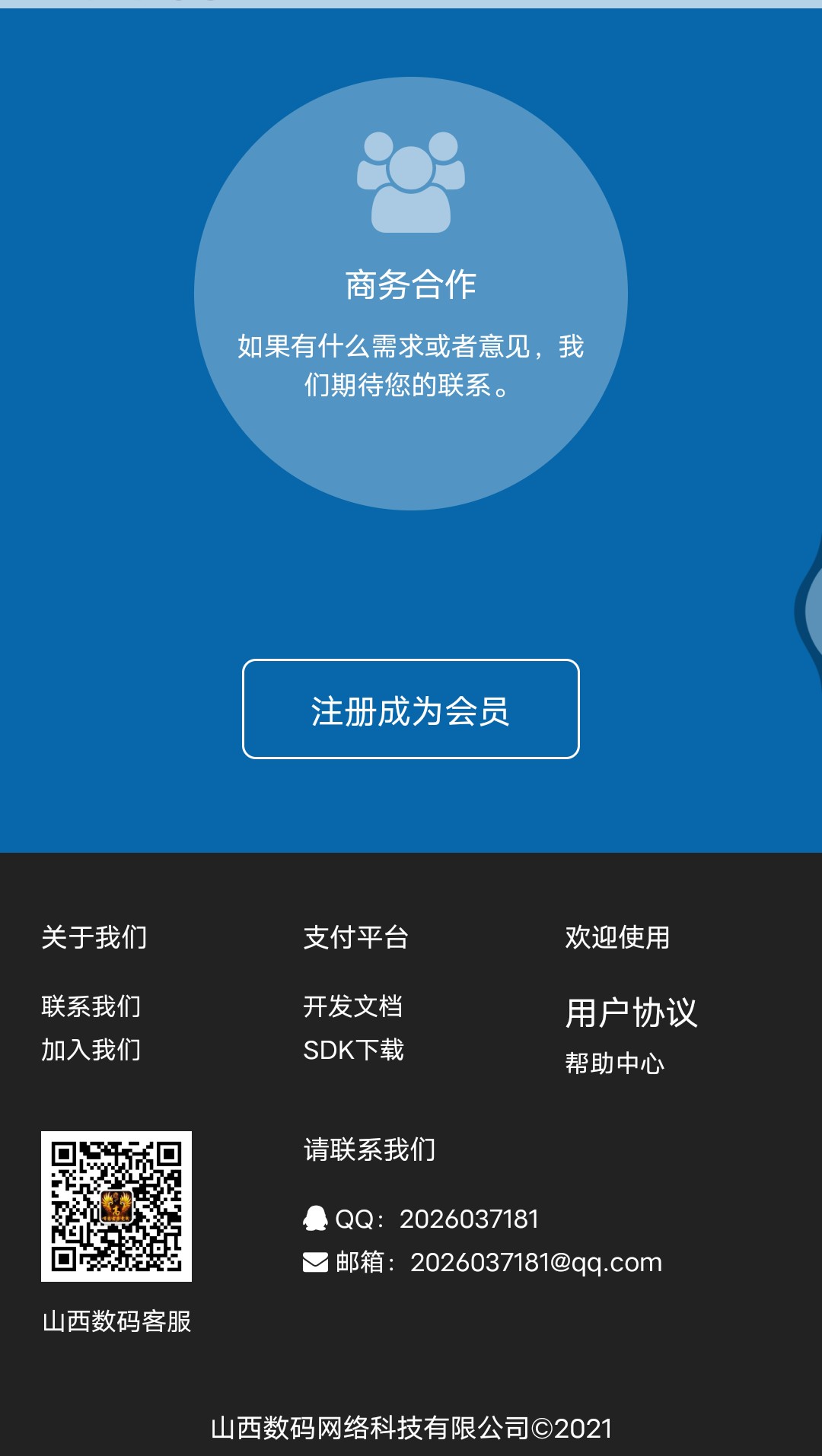The image size is (822, 1456).
Task: Visit the 帮助中心
Action: coord(614,1063)
